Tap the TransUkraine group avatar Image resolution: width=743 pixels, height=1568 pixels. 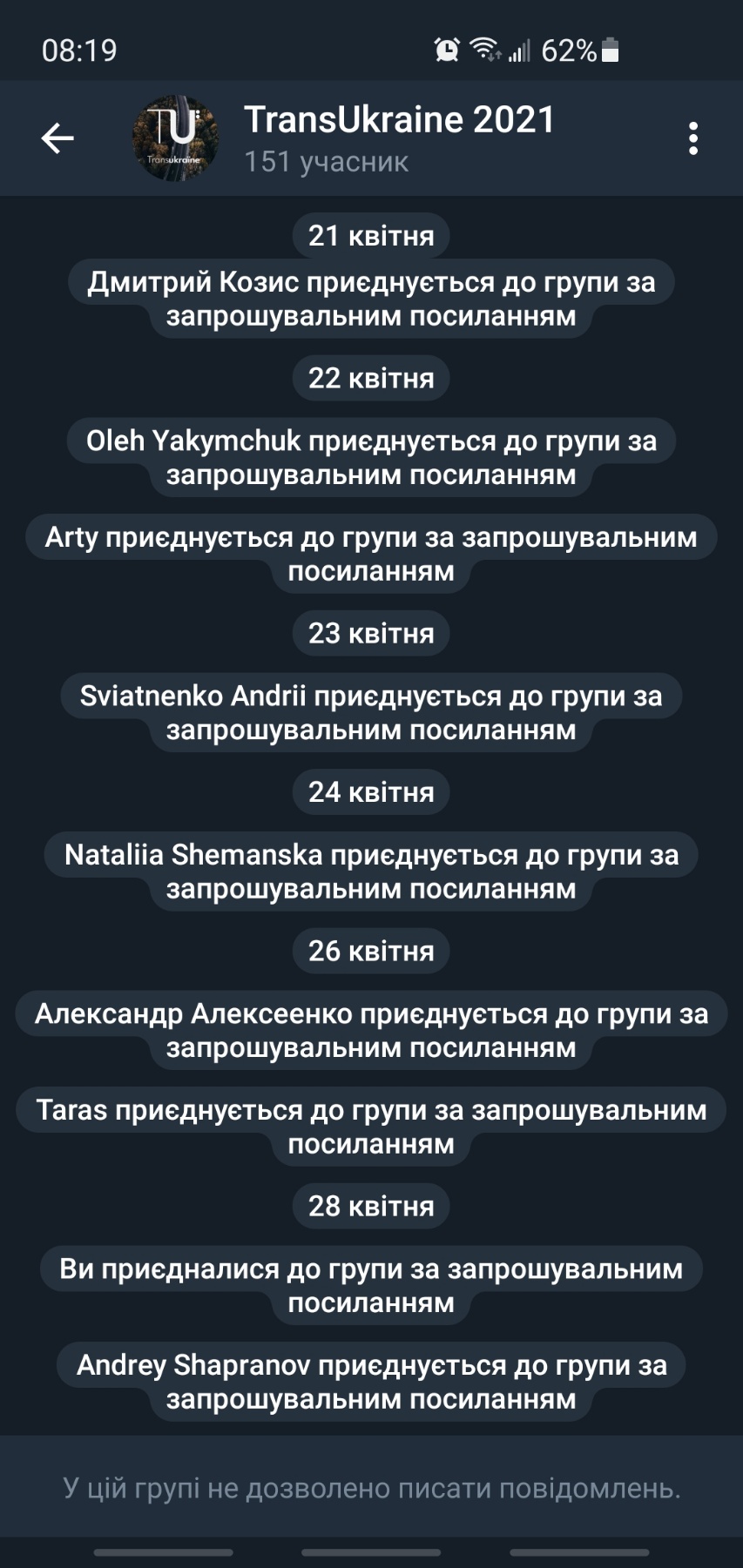(176, 138)
